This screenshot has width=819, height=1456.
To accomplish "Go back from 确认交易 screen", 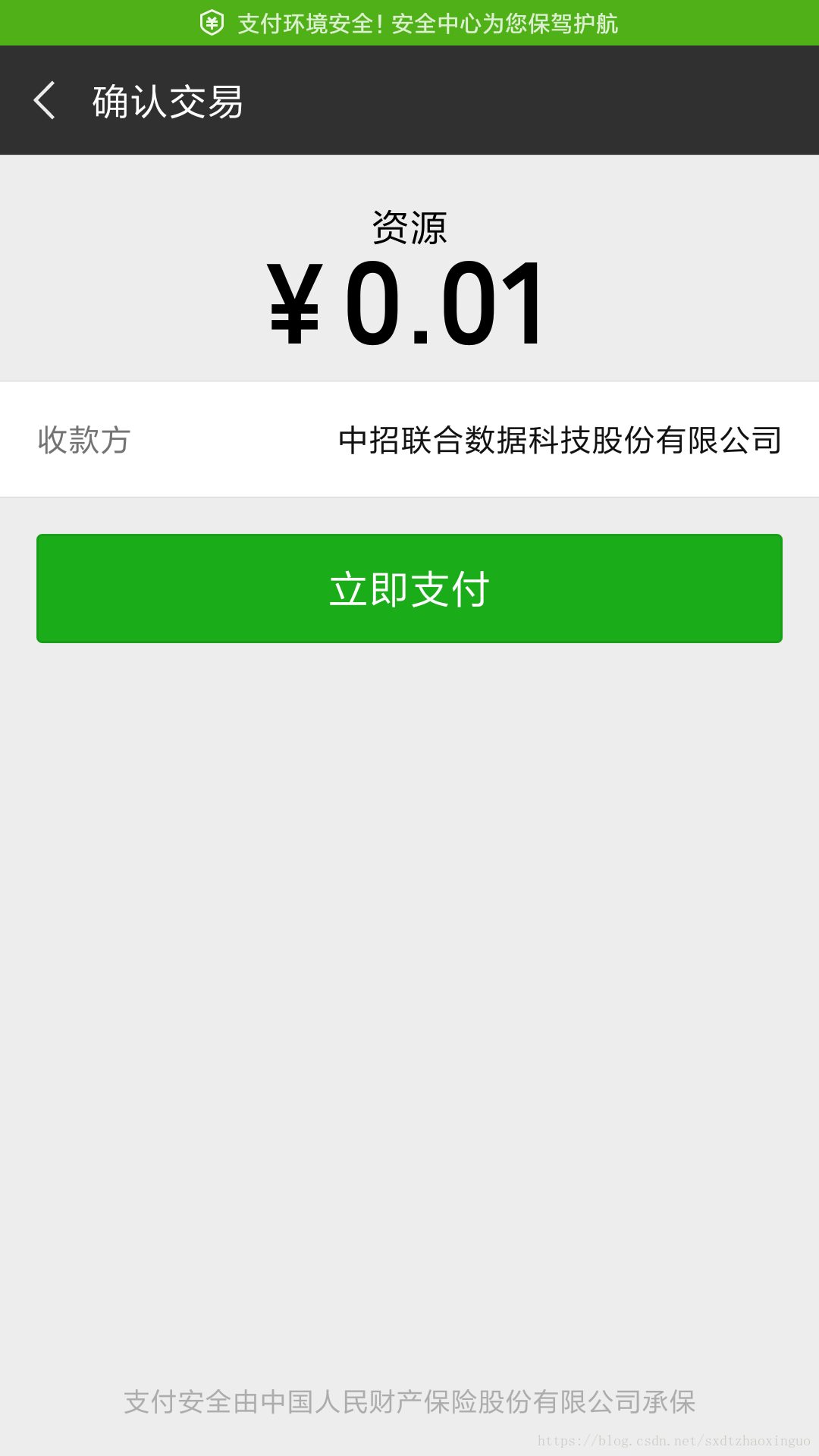I will click(45, 100).
